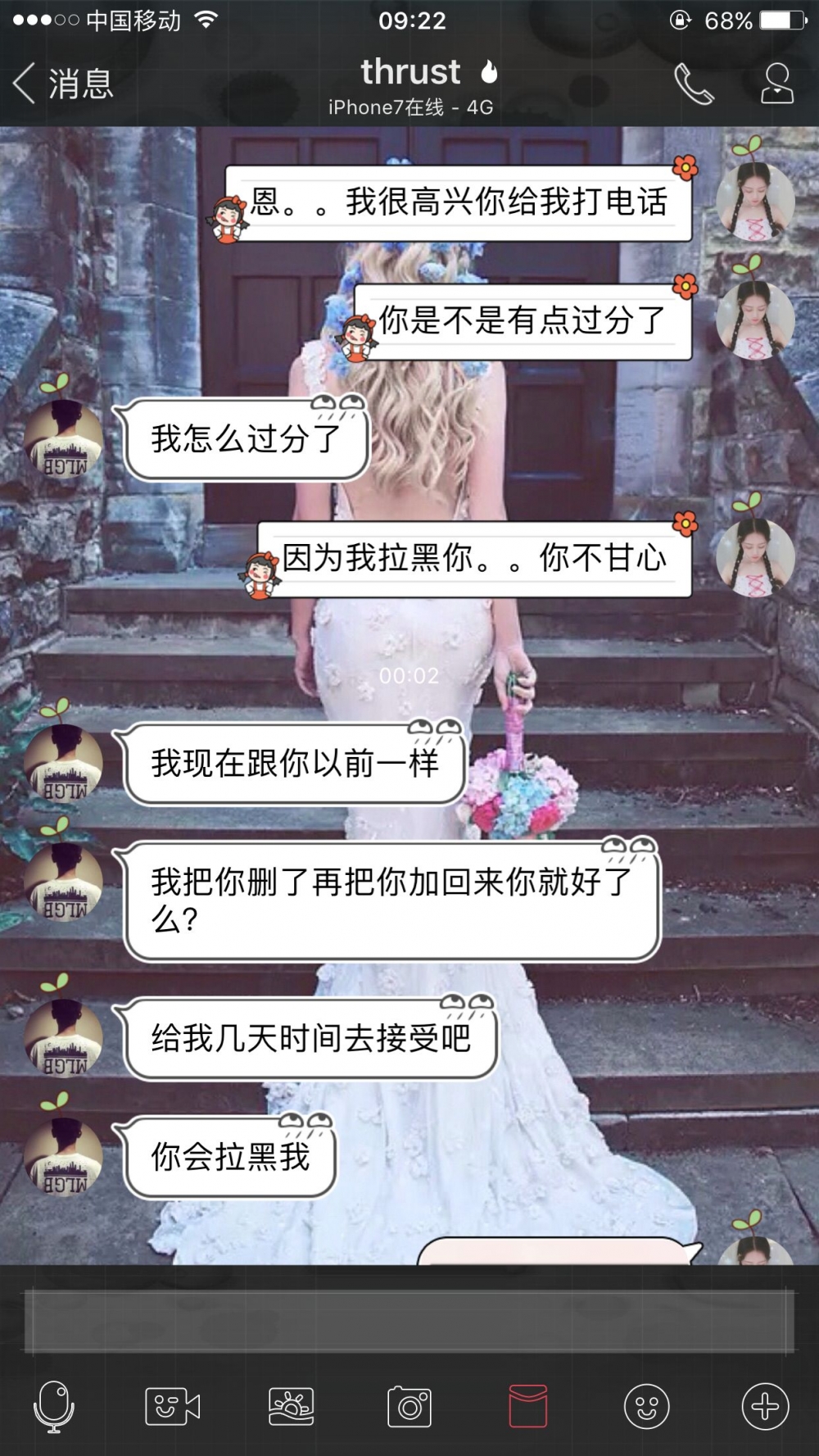Tap the message text input field
The width and height of the screenshot is (819, 1456).
click(x=409, y=1321)
